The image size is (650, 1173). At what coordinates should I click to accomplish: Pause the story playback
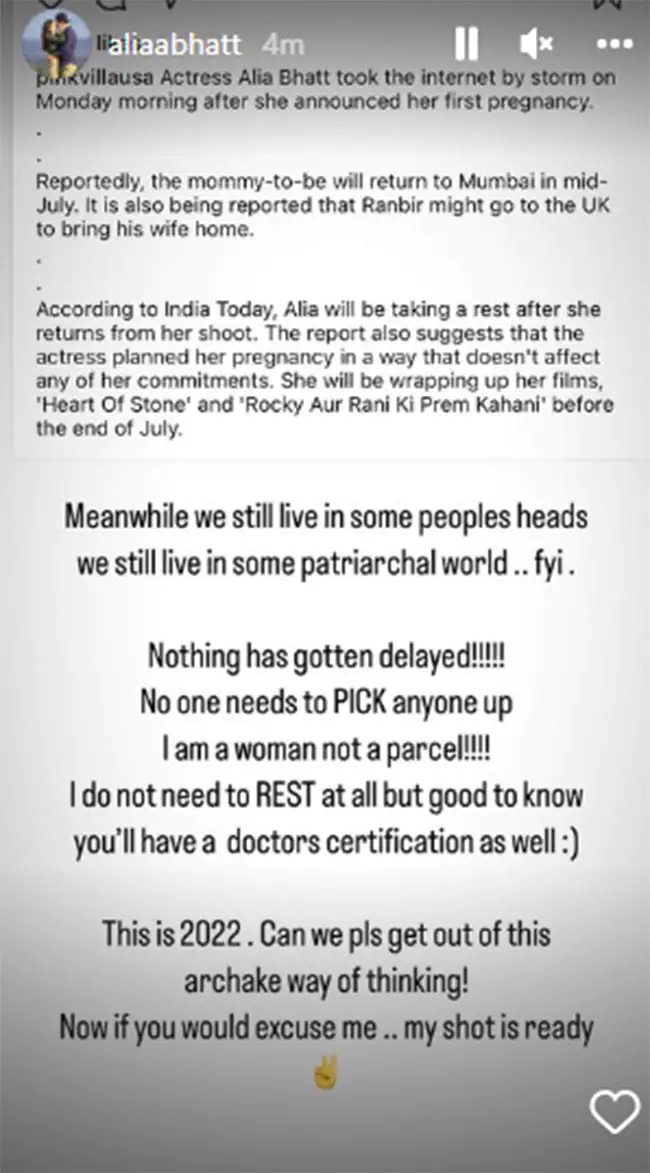coord(466,44)
